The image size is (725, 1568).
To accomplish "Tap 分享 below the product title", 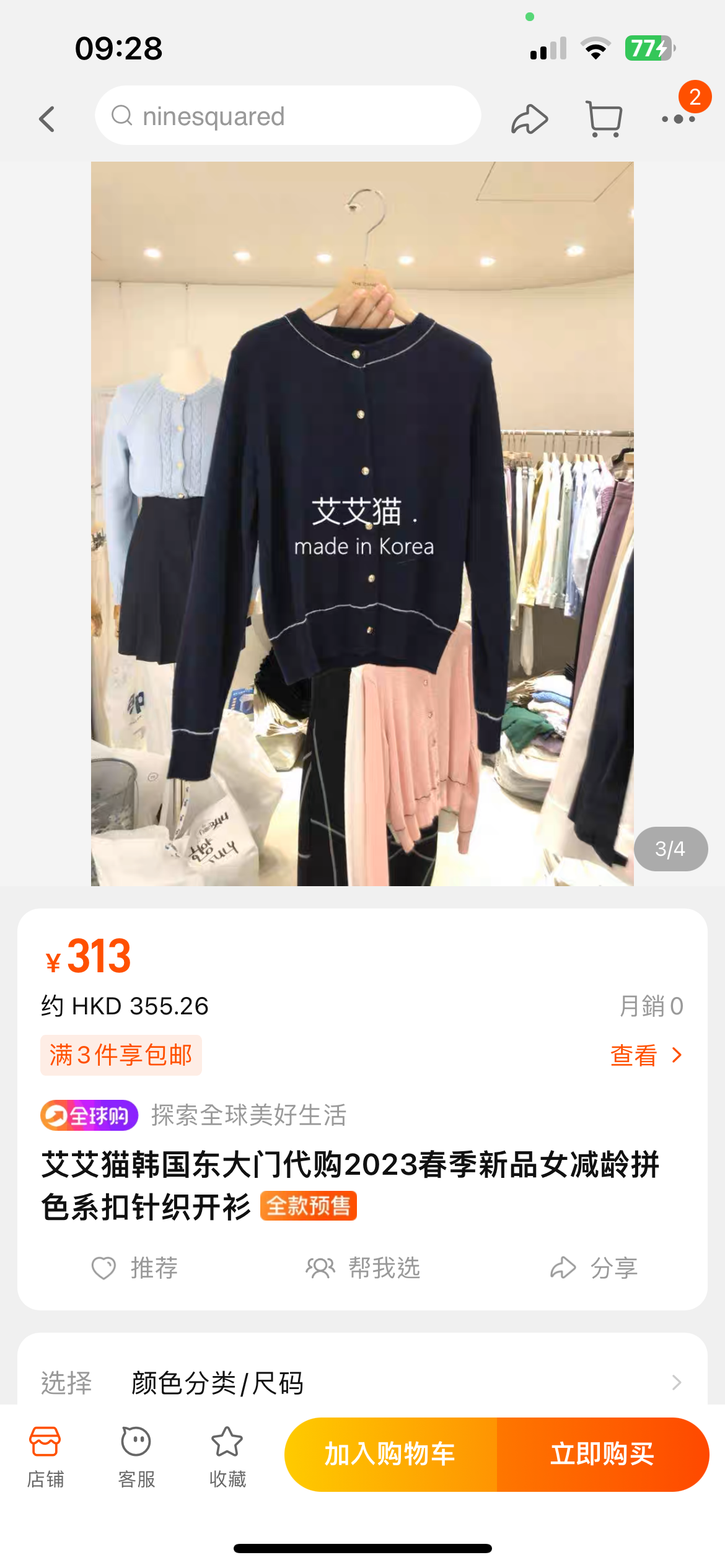I will 594,1268.
